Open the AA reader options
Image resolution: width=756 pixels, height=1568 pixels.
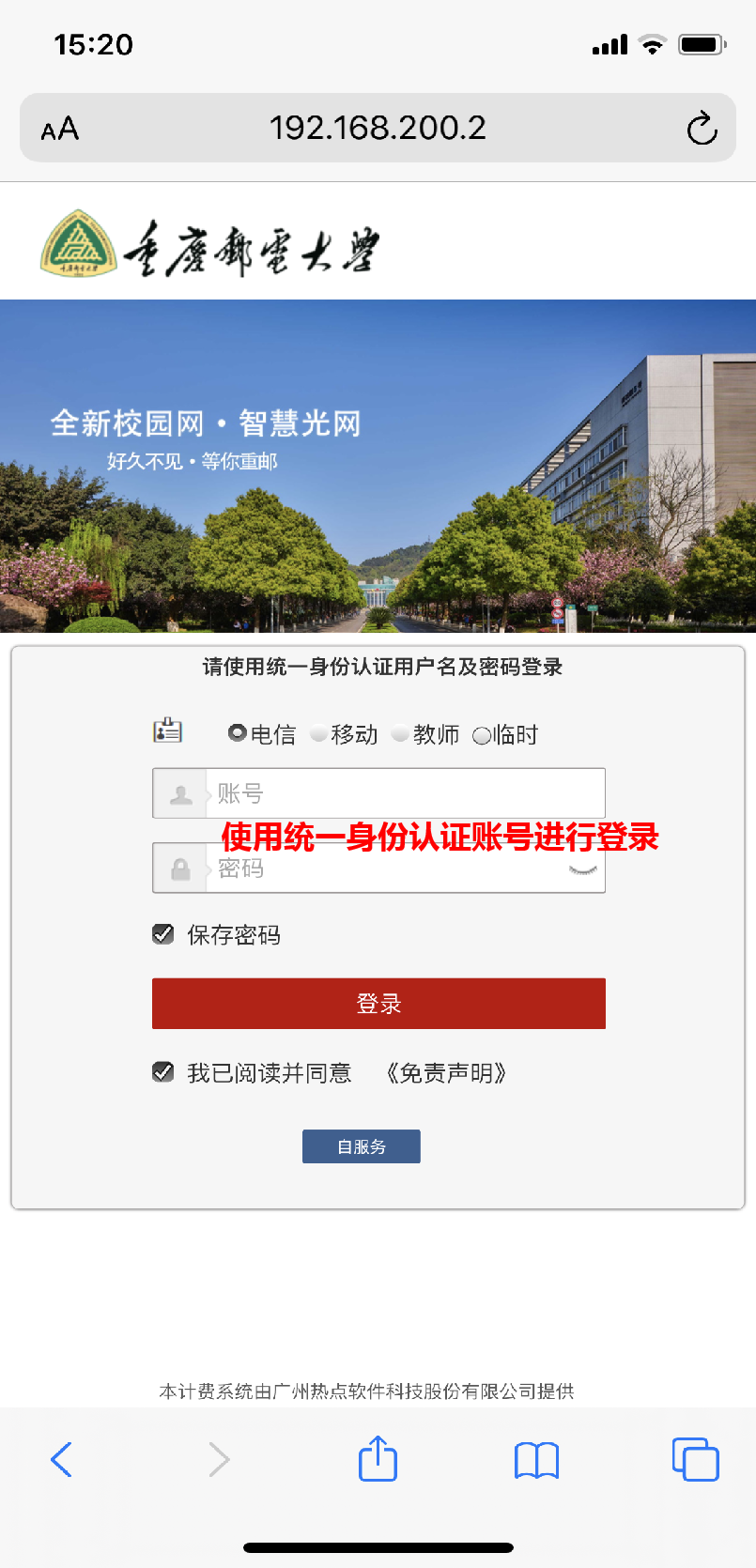pos(60,129)
